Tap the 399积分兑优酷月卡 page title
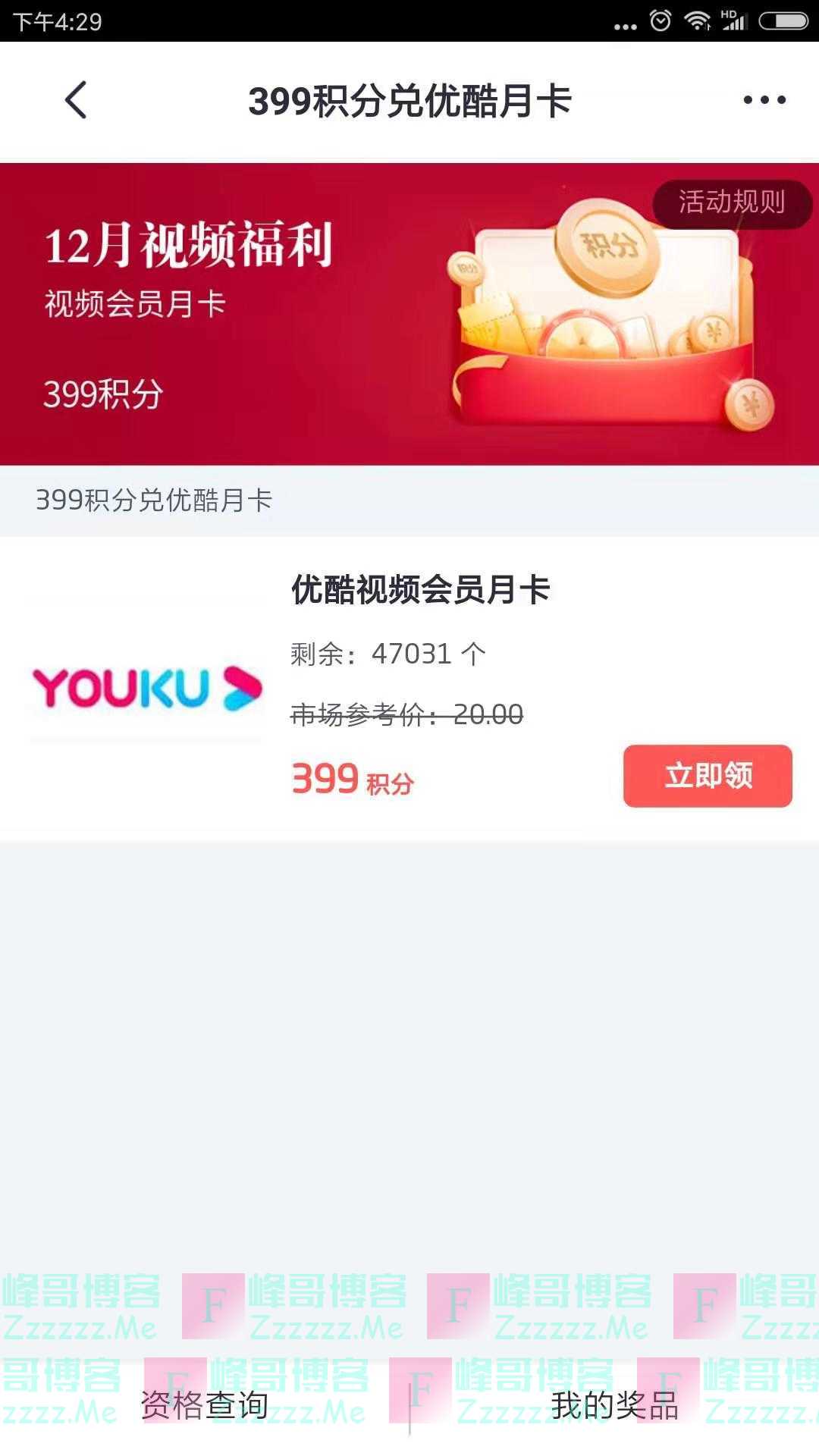 409,99
